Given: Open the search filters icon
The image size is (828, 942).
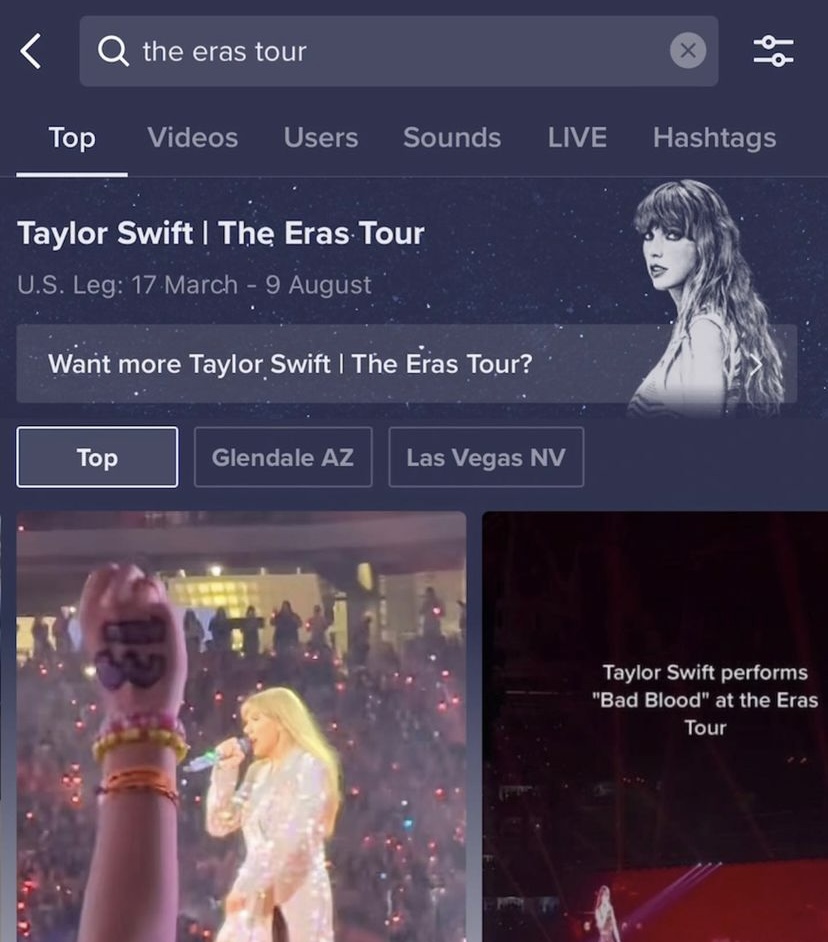Looking at the screenshot, I should point(773,51).
